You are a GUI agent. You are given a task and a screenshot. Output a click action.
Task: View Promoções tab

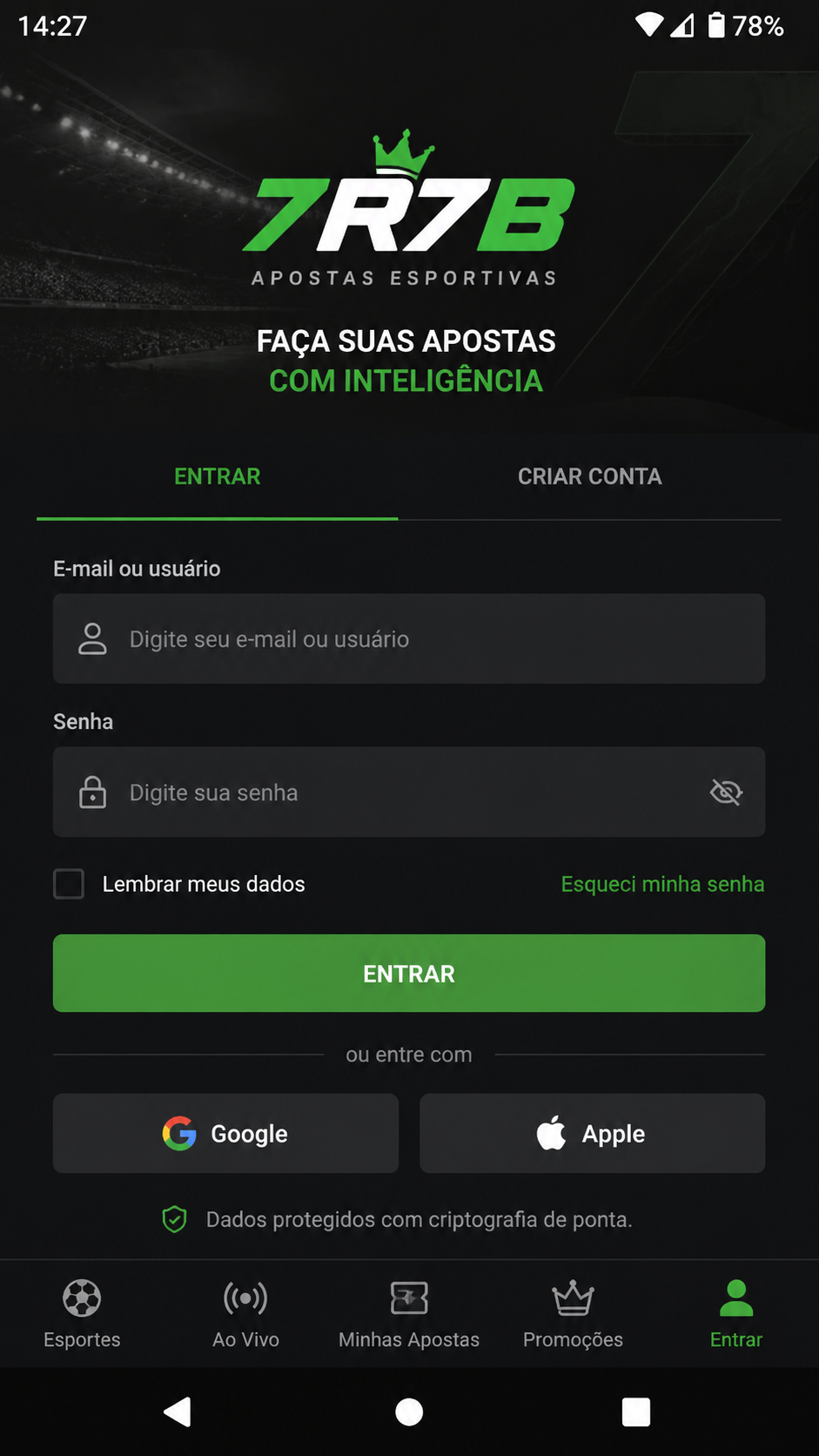click(x=573, y=1313)
